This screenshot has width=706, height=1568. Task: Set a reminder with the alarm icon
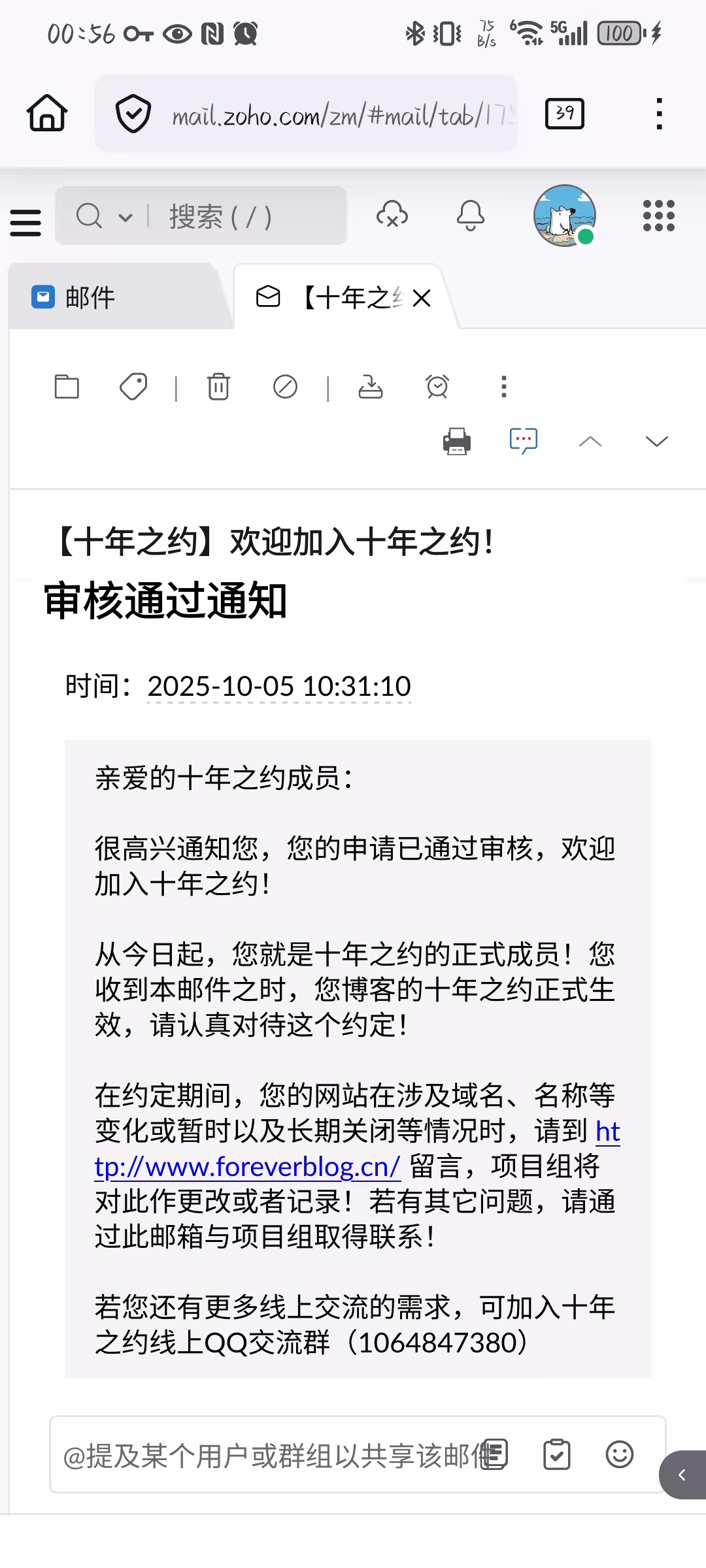437,387
